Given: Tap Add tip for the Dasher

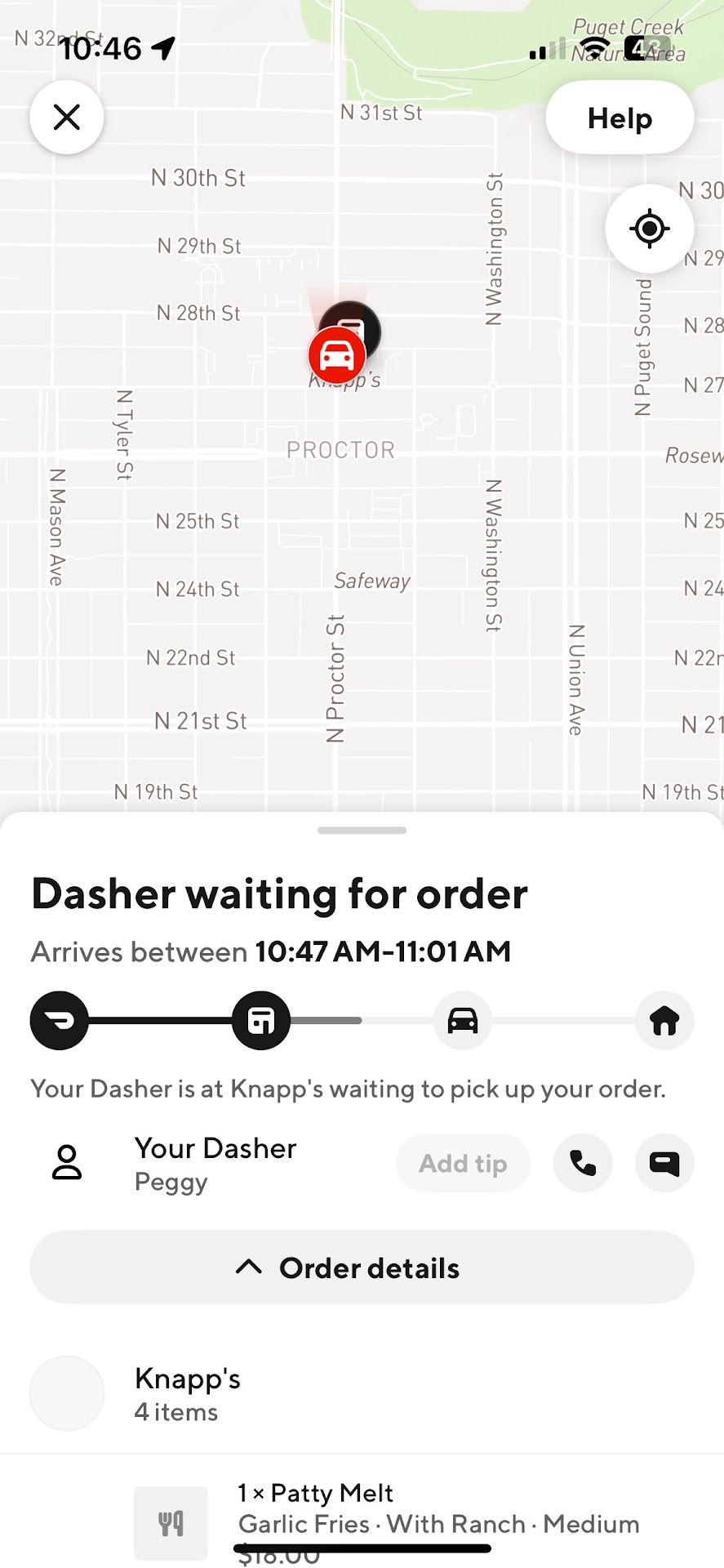Looking at the screenshot, I should (463, 1163).
